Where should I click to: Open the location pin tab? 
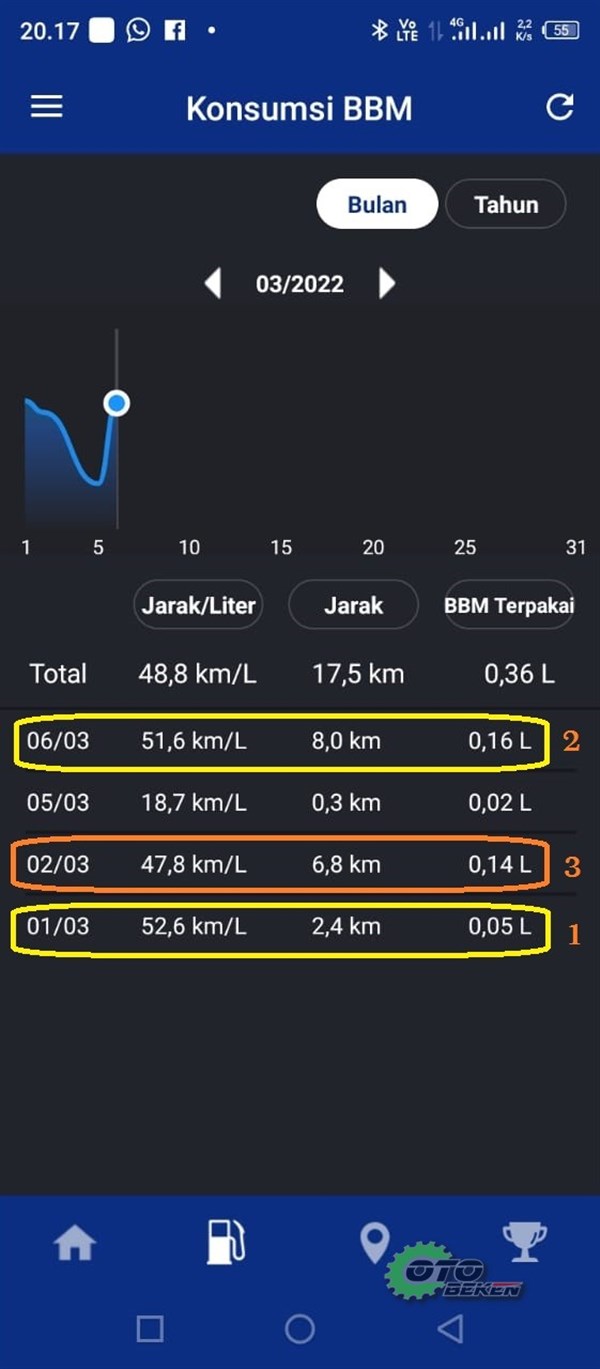[374, 1243]
